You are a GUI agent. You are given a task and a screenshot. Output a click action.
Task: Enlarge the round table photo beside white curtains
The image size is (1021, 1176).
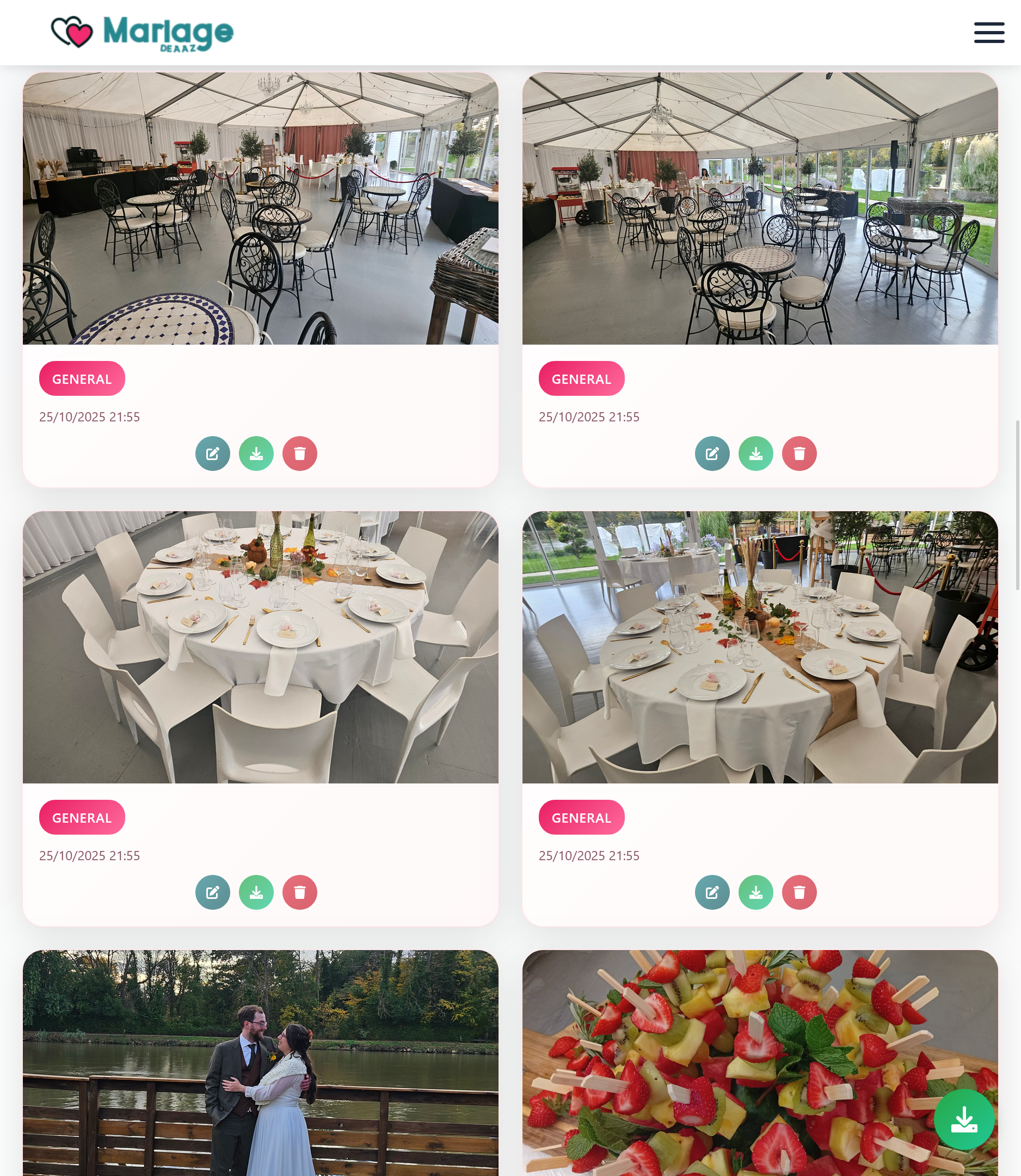(x=260, y=647)
